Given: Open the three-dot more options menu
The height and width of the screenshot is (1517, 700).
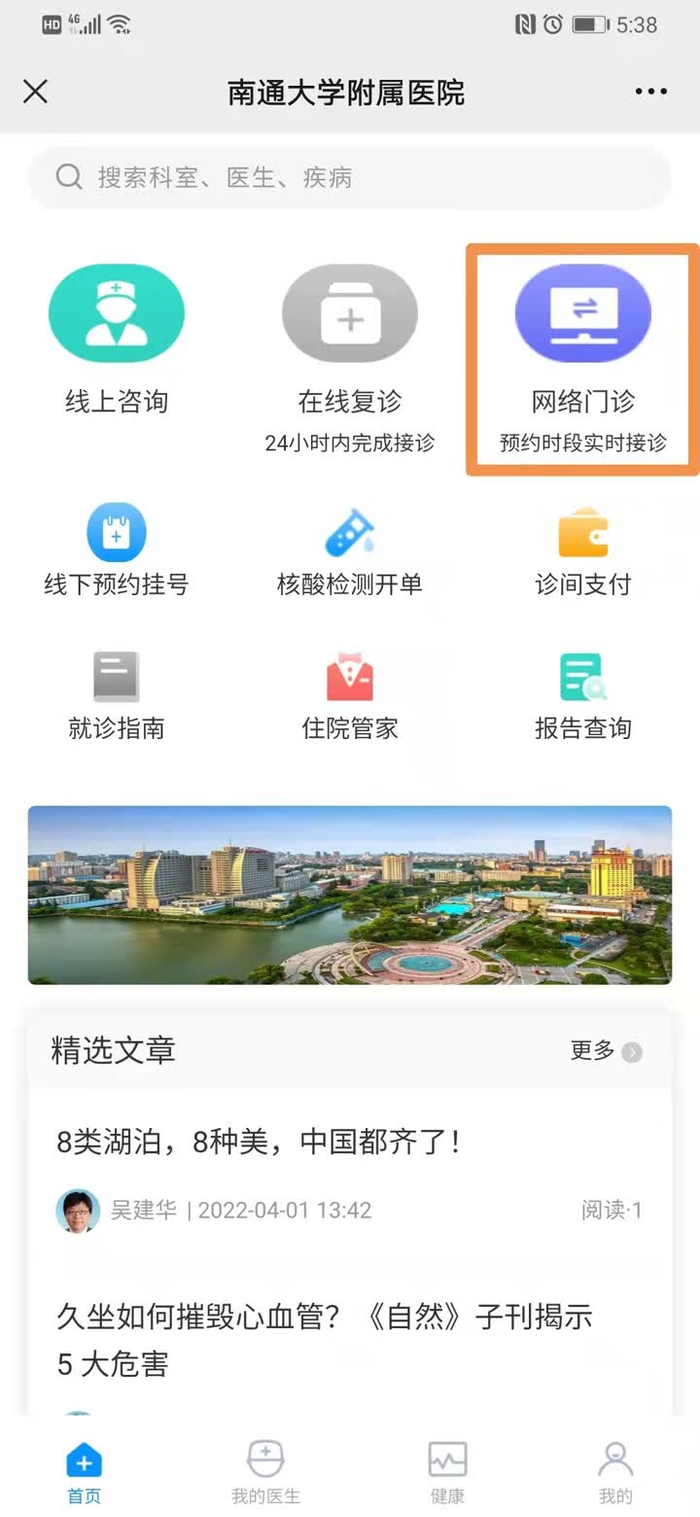Looking at the screenshot, I should pos(650,92).
